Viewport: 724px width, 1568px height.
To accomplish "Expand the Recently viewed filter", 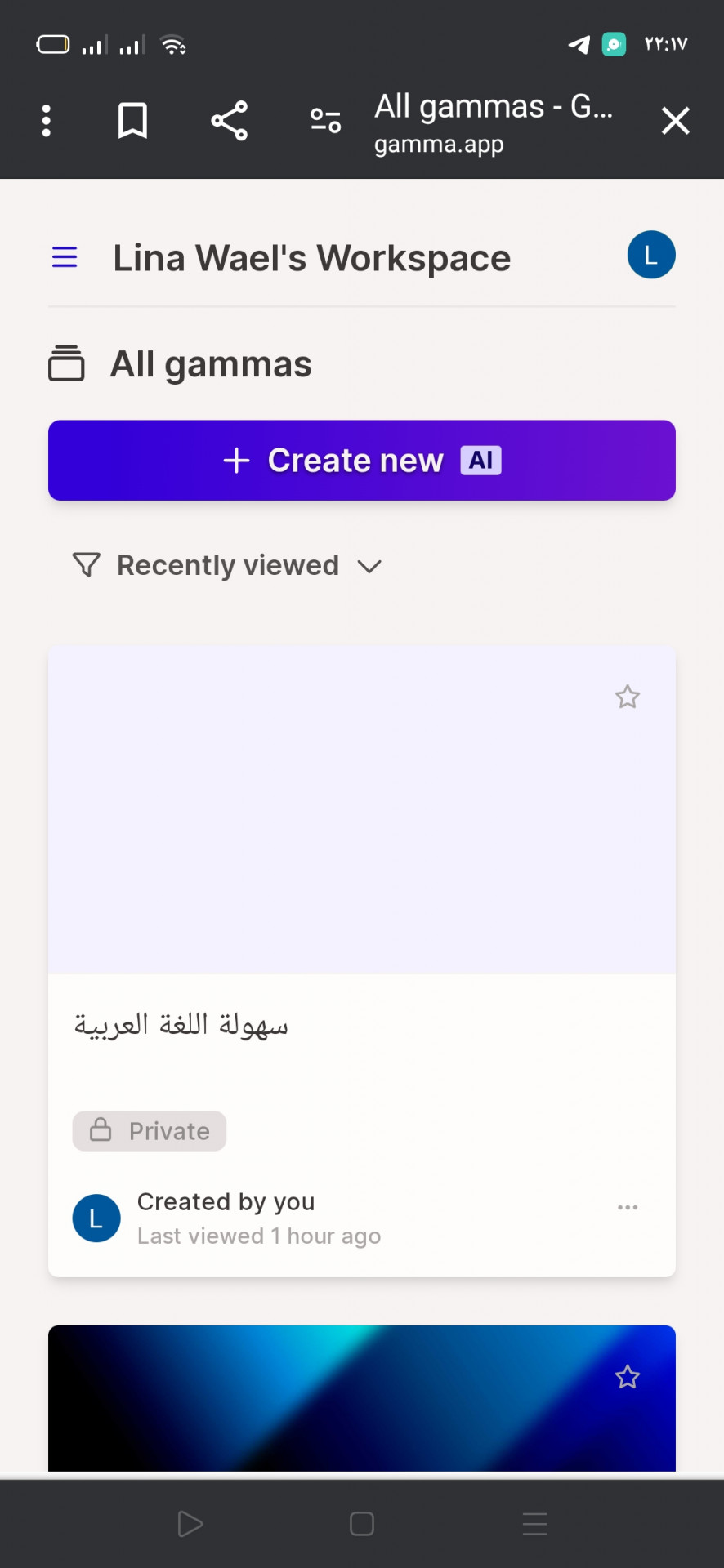I will 227,565.
